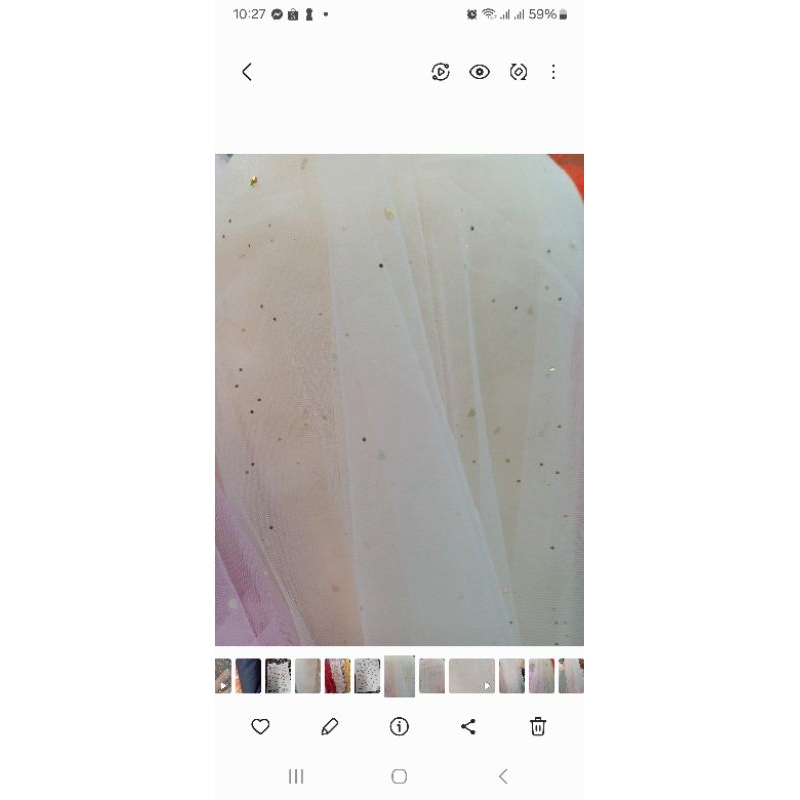800x800 pixels.
Task: Go back to the gallery list
Action: [x=247, y=72]
